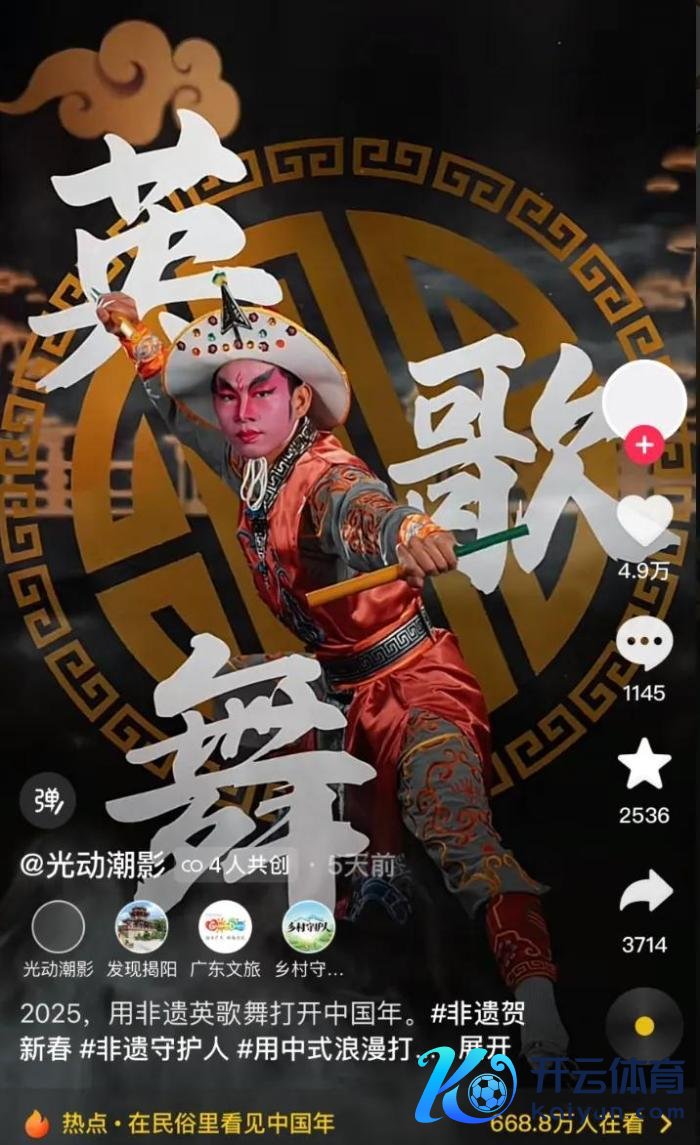Open the creator's profile picture
The height and width of the screenshot is (1145, 700).
tap(644, 400)
